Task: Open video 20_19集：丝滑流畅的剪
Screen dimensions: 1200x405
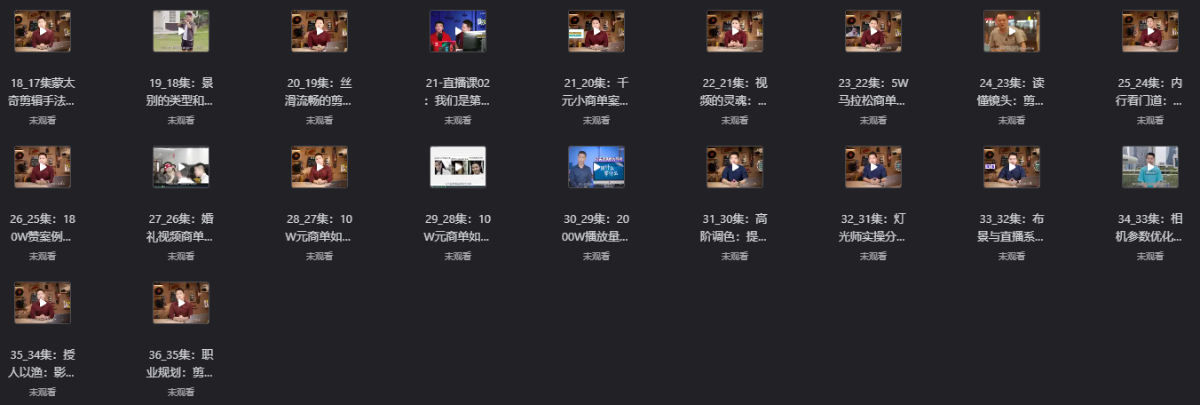Action: click(319, 31)
